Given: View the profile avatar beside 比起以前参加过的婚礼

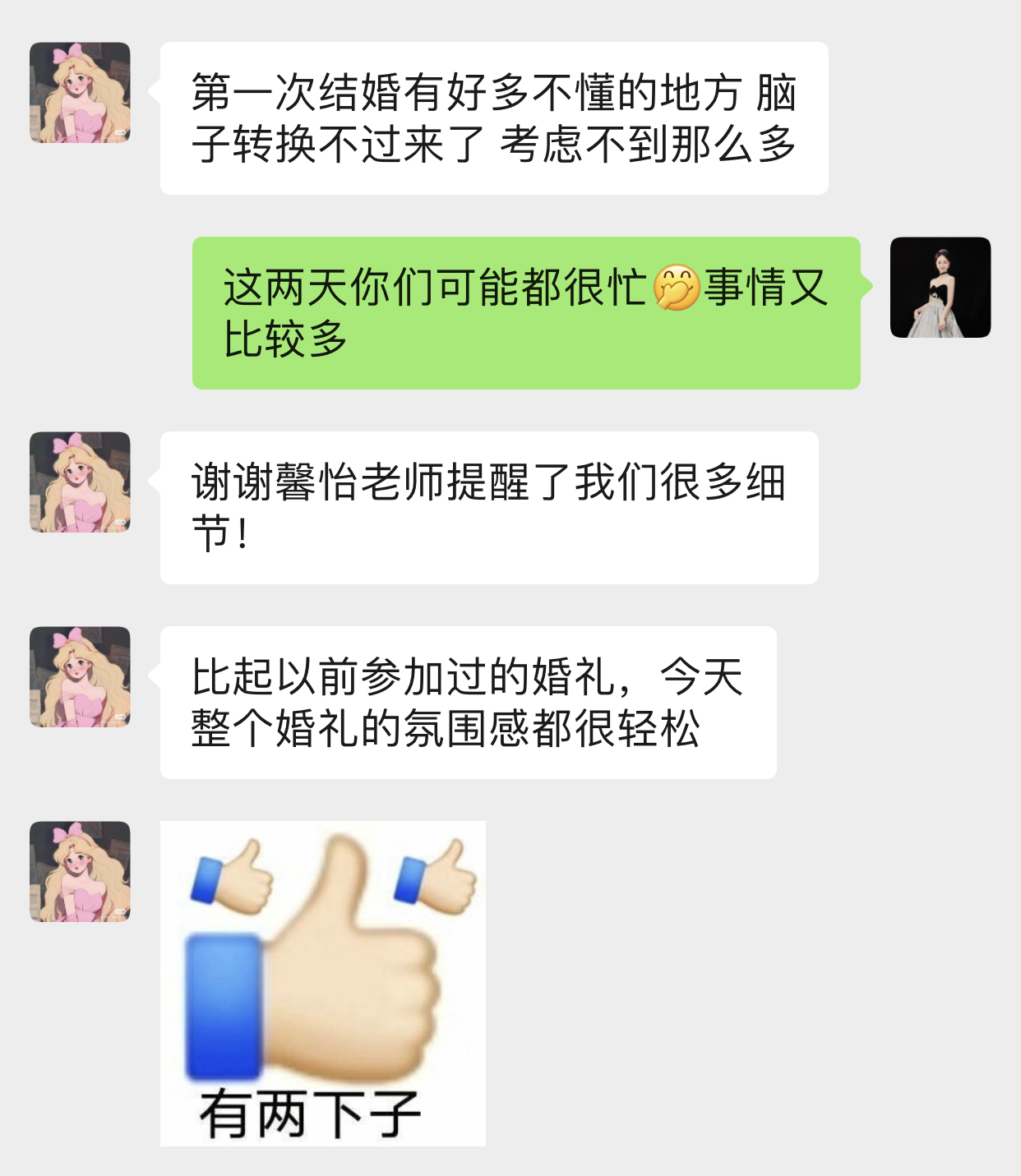Looking at the screenshot, I should click(x=80, y=677).
